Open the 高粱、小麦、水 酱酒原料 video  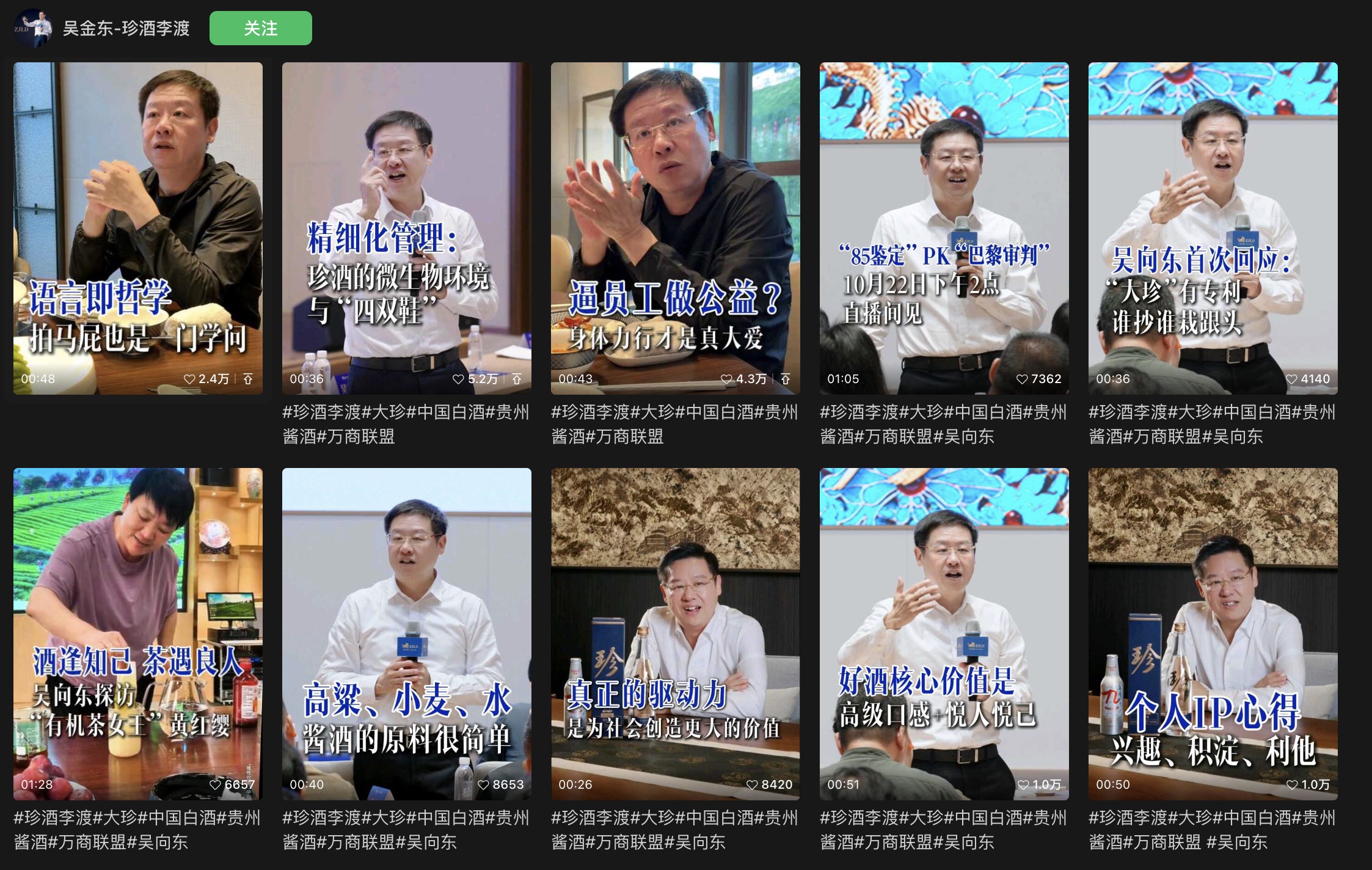[406, 633]
